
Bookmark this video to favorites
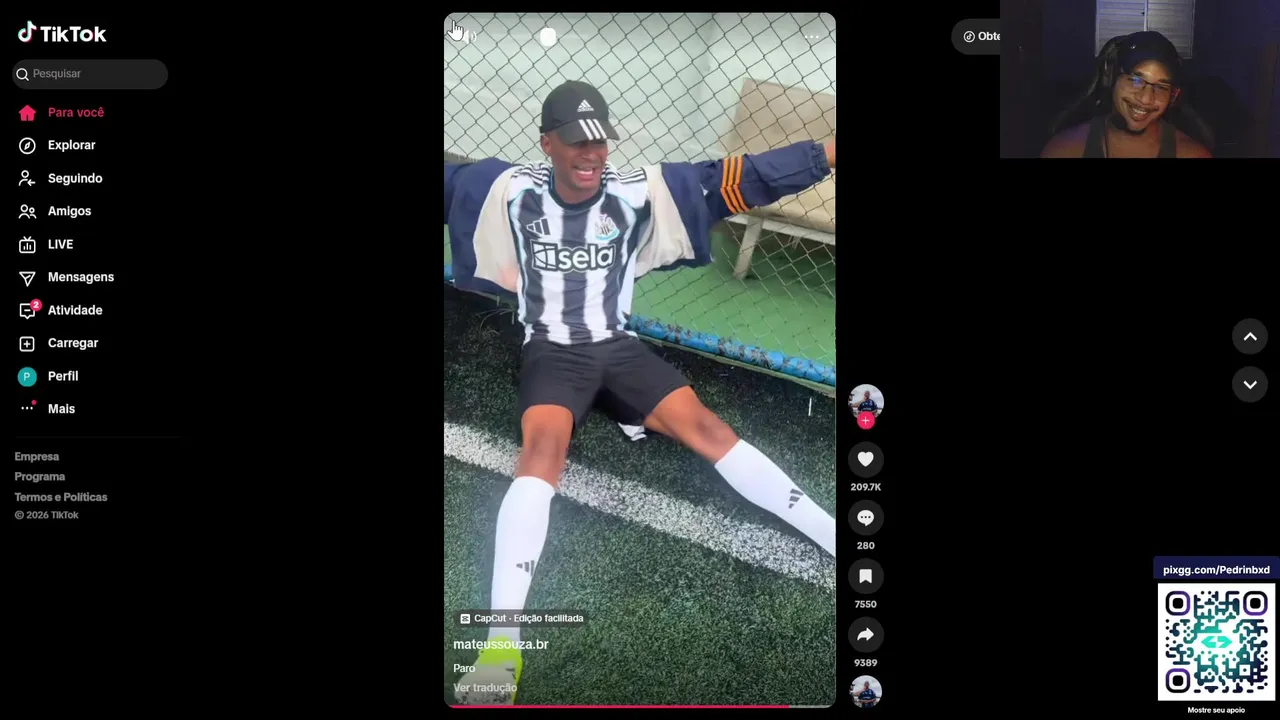[865, 577]
